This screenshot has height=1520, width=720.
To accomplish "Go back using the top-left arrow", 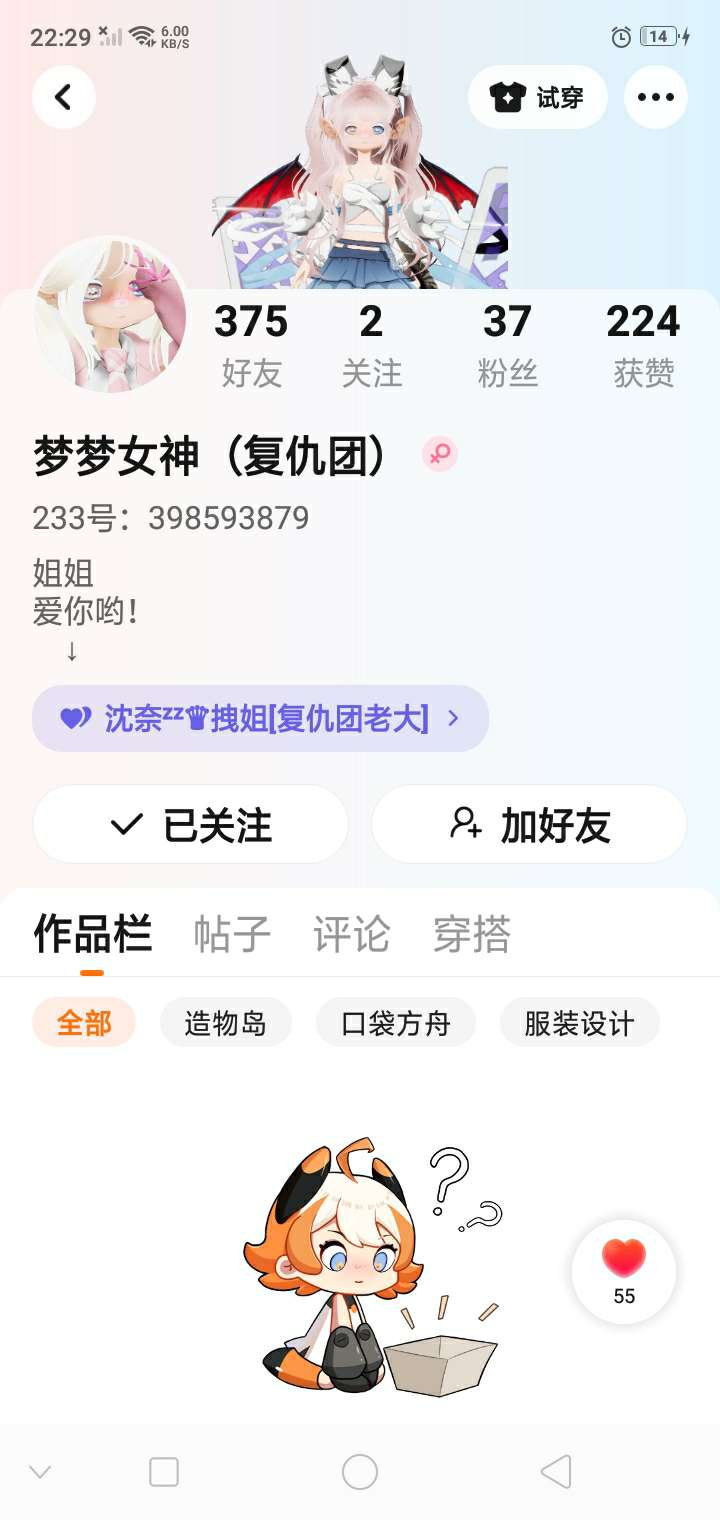I will (x=63, y=97).
